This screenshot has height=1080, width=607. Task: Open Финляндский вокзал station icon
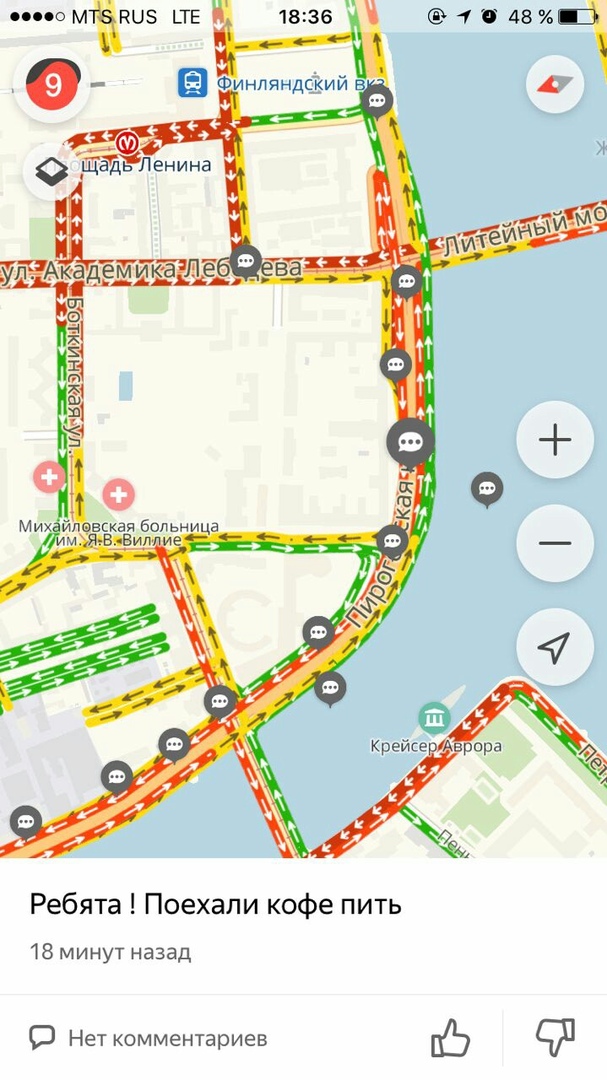(192, 83)
